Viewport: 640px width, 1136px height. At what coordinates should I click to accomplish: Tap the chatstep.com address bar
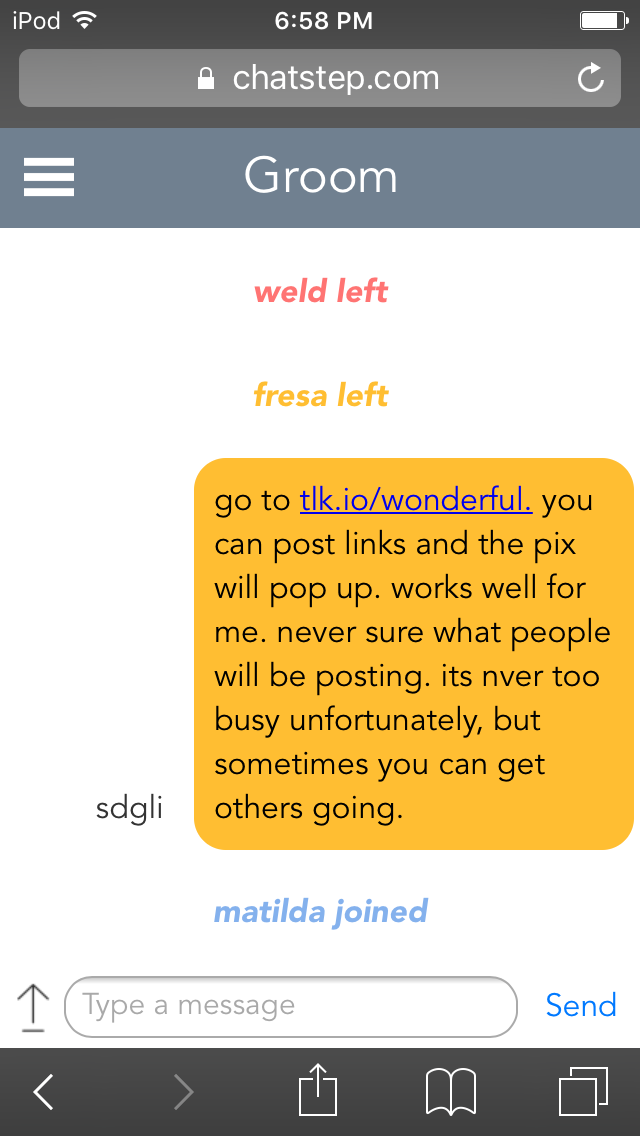(x=318, y=78)
